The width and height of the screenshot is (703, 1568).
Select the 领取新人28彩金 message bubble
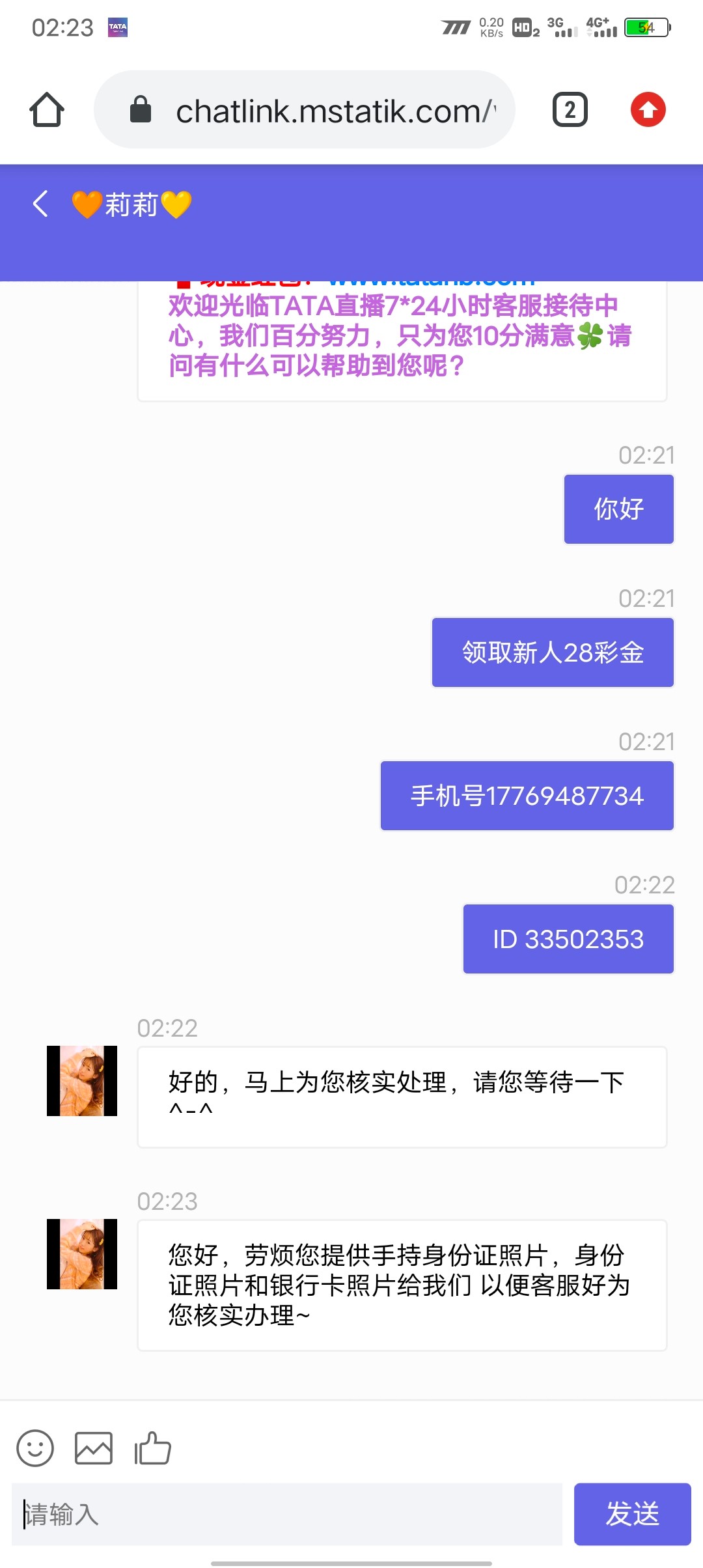pyautogui.click(x=552, y=652)
